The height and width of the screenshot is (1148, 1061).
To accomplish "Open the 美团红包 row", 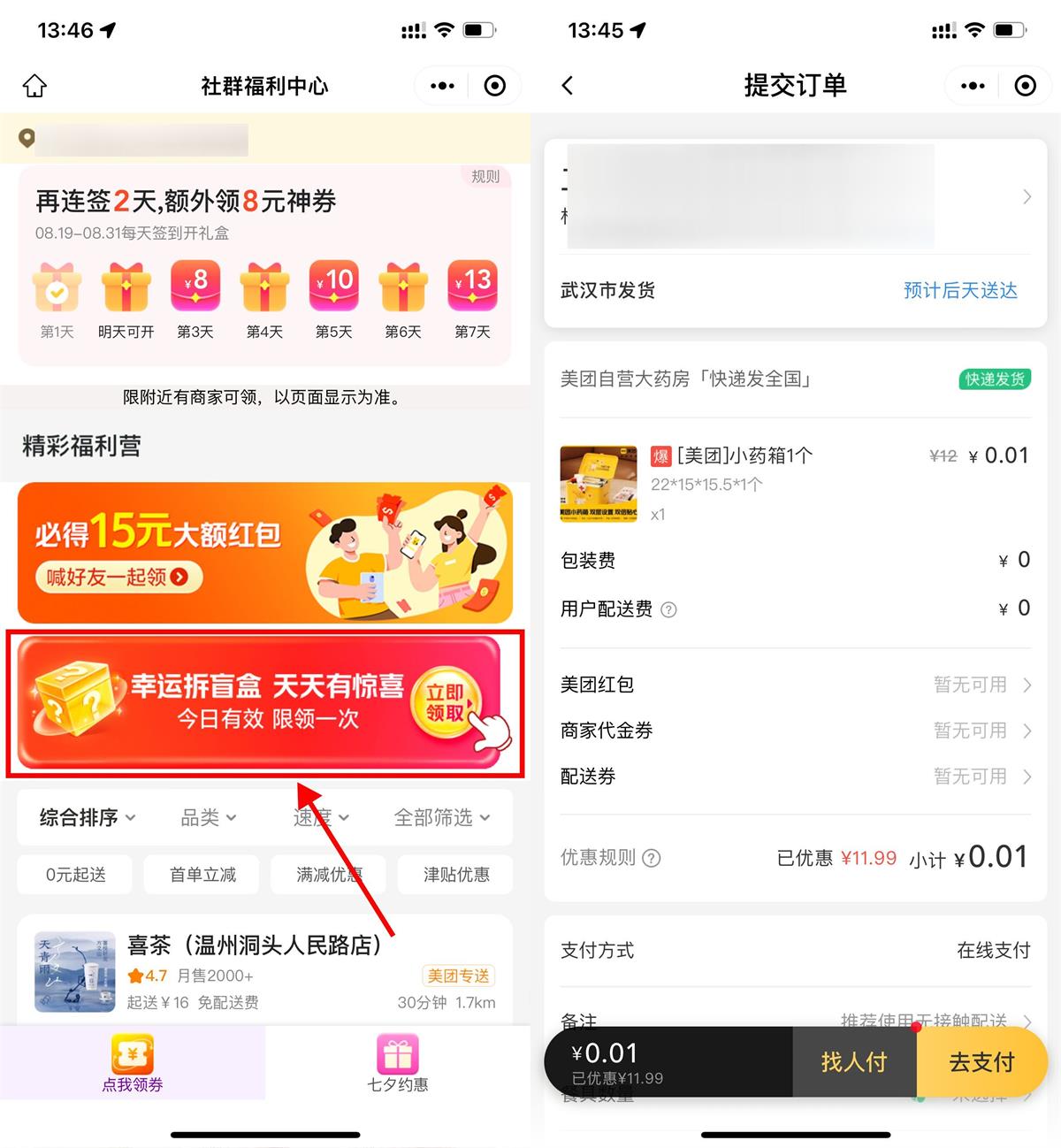I will tap(795, 685).
